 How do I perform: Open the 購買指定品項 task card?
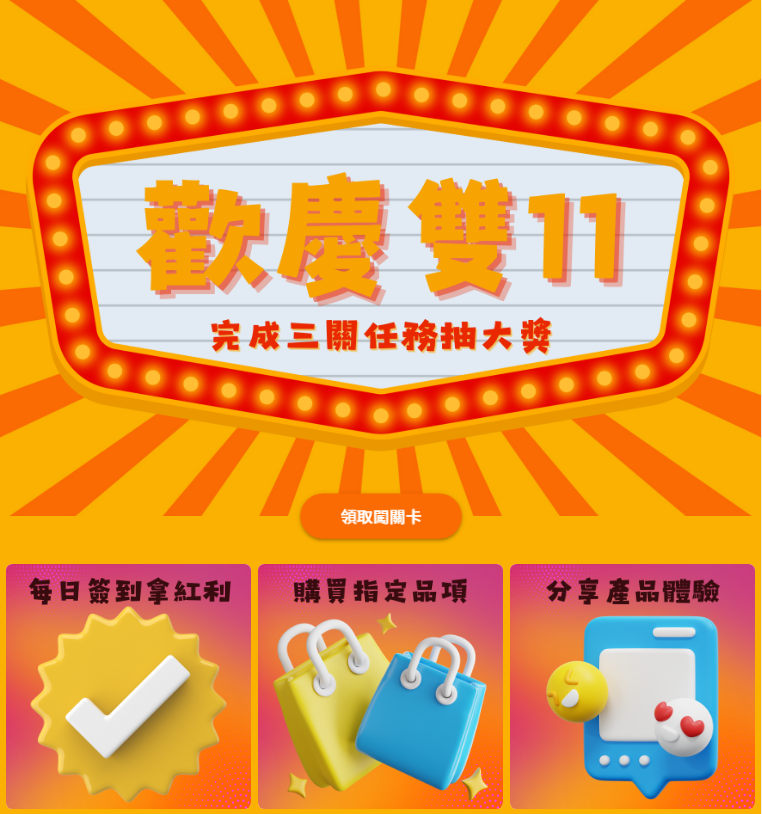(380, 687)
